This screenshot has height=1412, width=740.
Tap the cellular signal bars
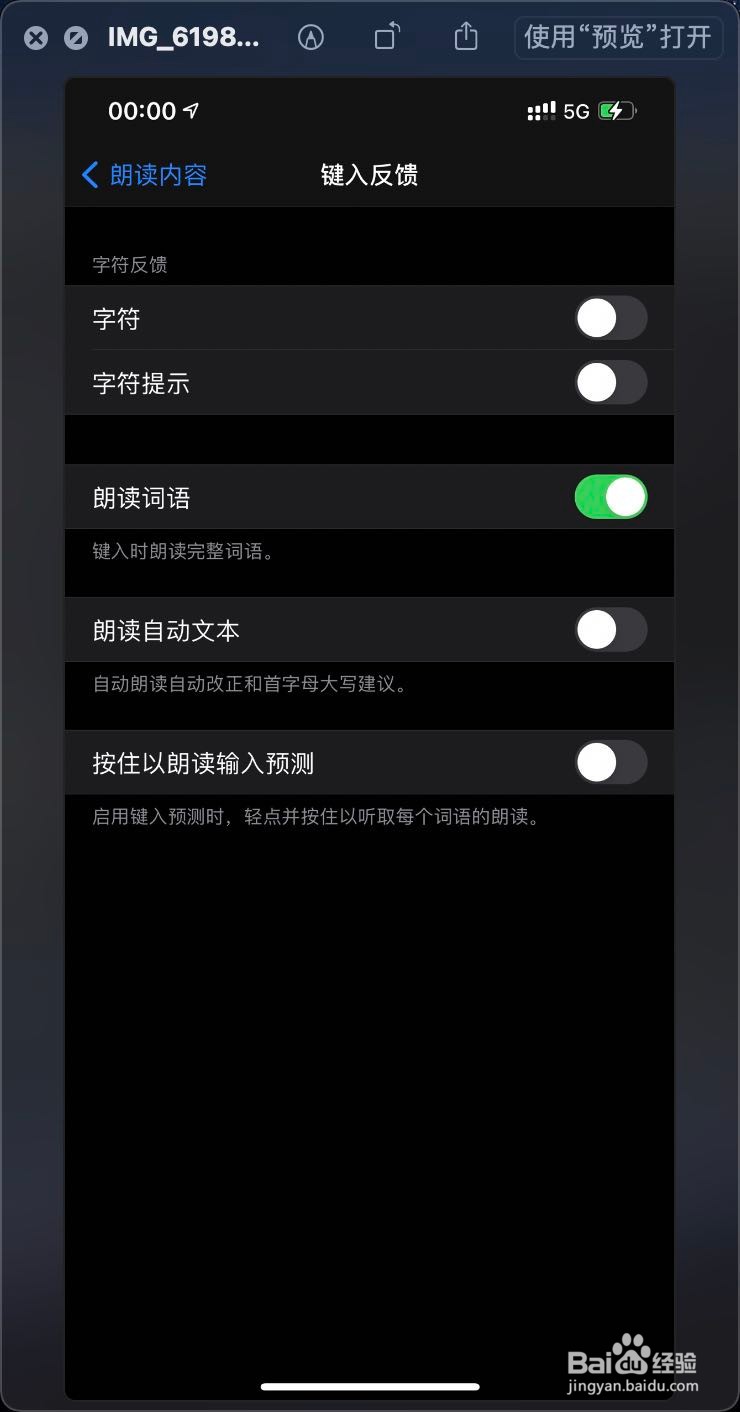[541, 110]
